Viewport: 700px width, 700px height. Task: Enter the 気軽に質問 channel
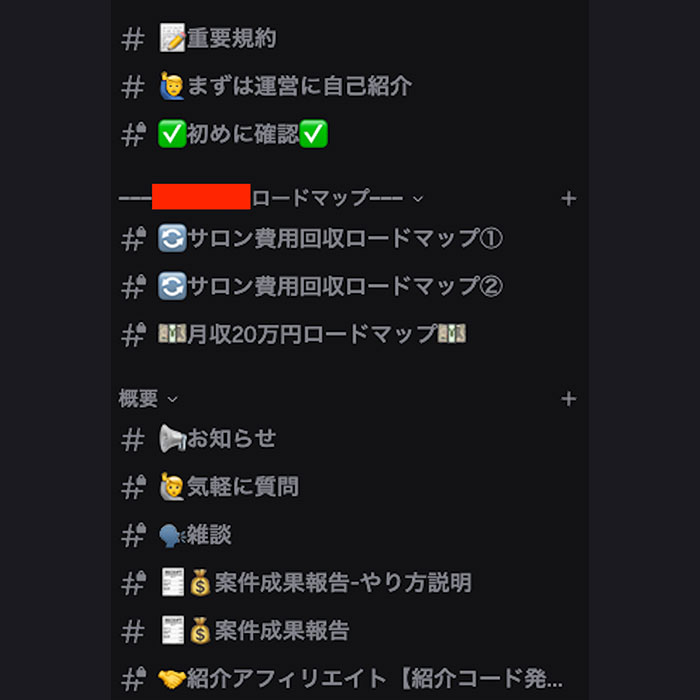pos(242,487)
